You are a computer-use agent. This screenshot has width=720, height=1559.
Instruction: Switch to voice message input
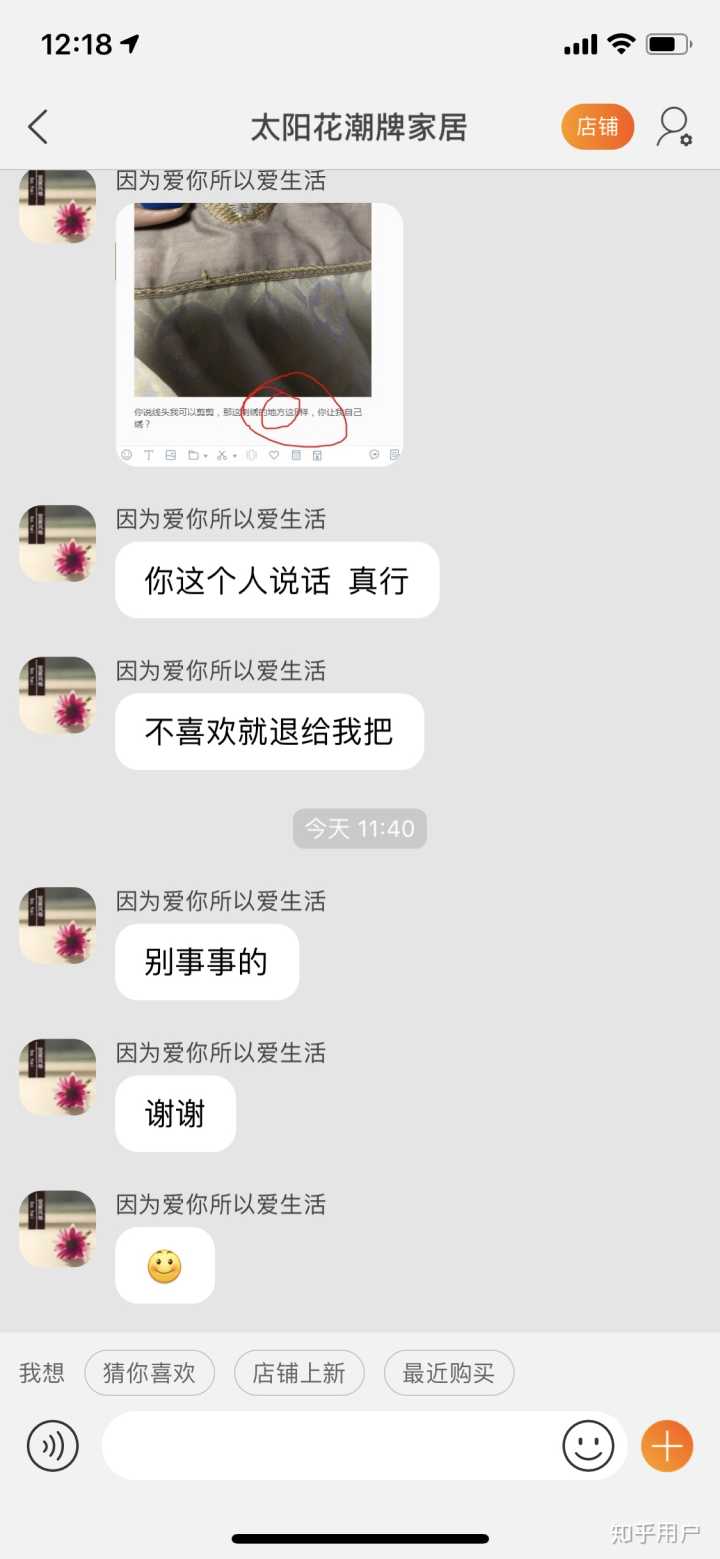tap(52, 1446)
